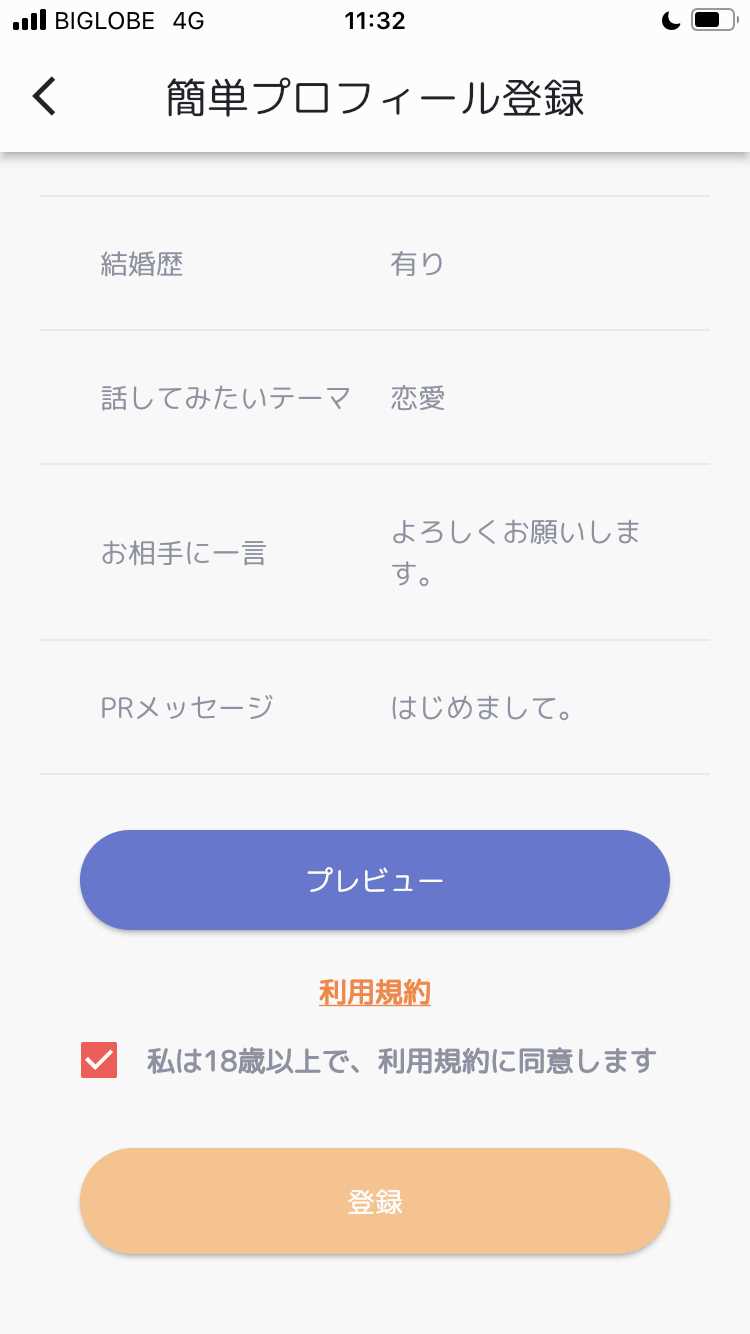Tap the back chevron arrow
750x1334 pixels.
click(42, 96)
